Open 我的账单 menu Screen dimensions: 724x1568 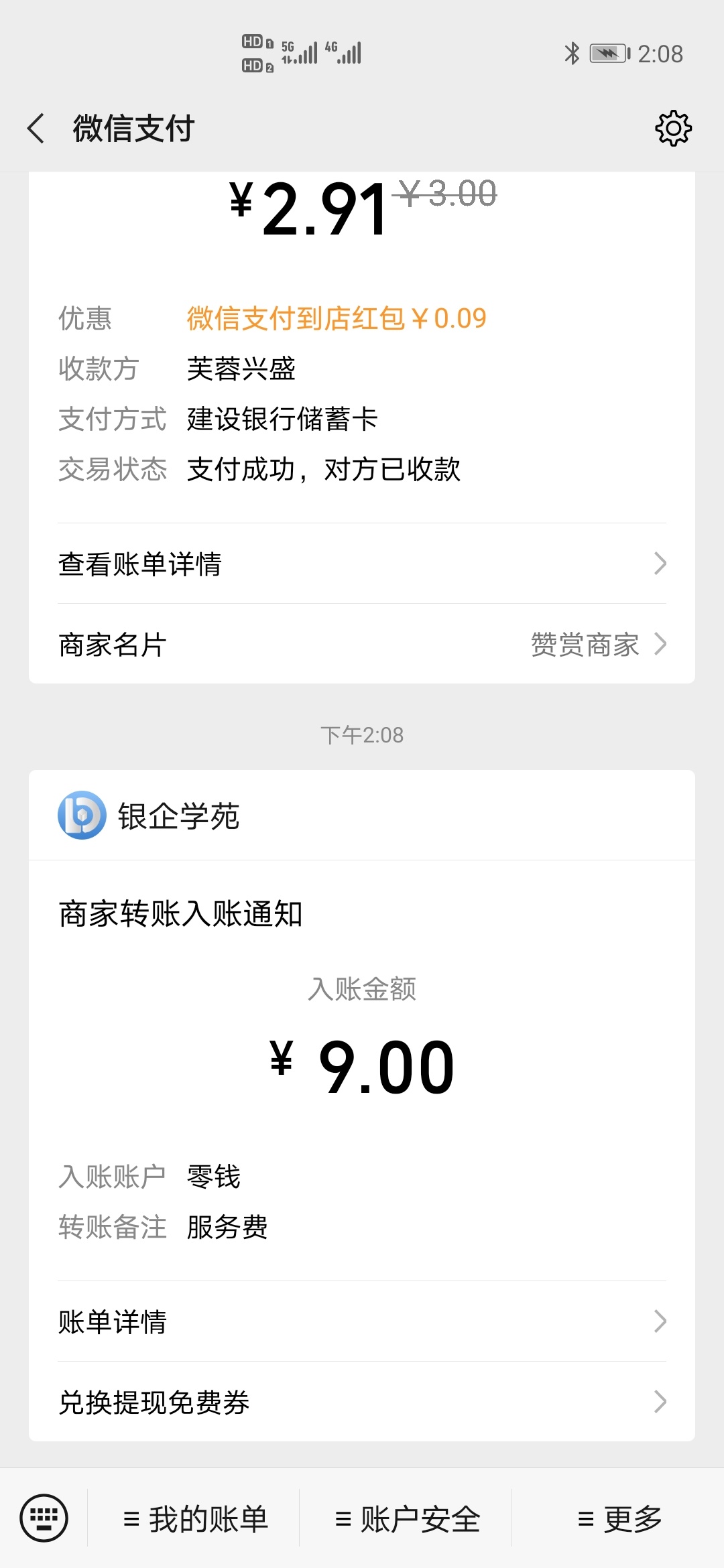coord(195,1518)
